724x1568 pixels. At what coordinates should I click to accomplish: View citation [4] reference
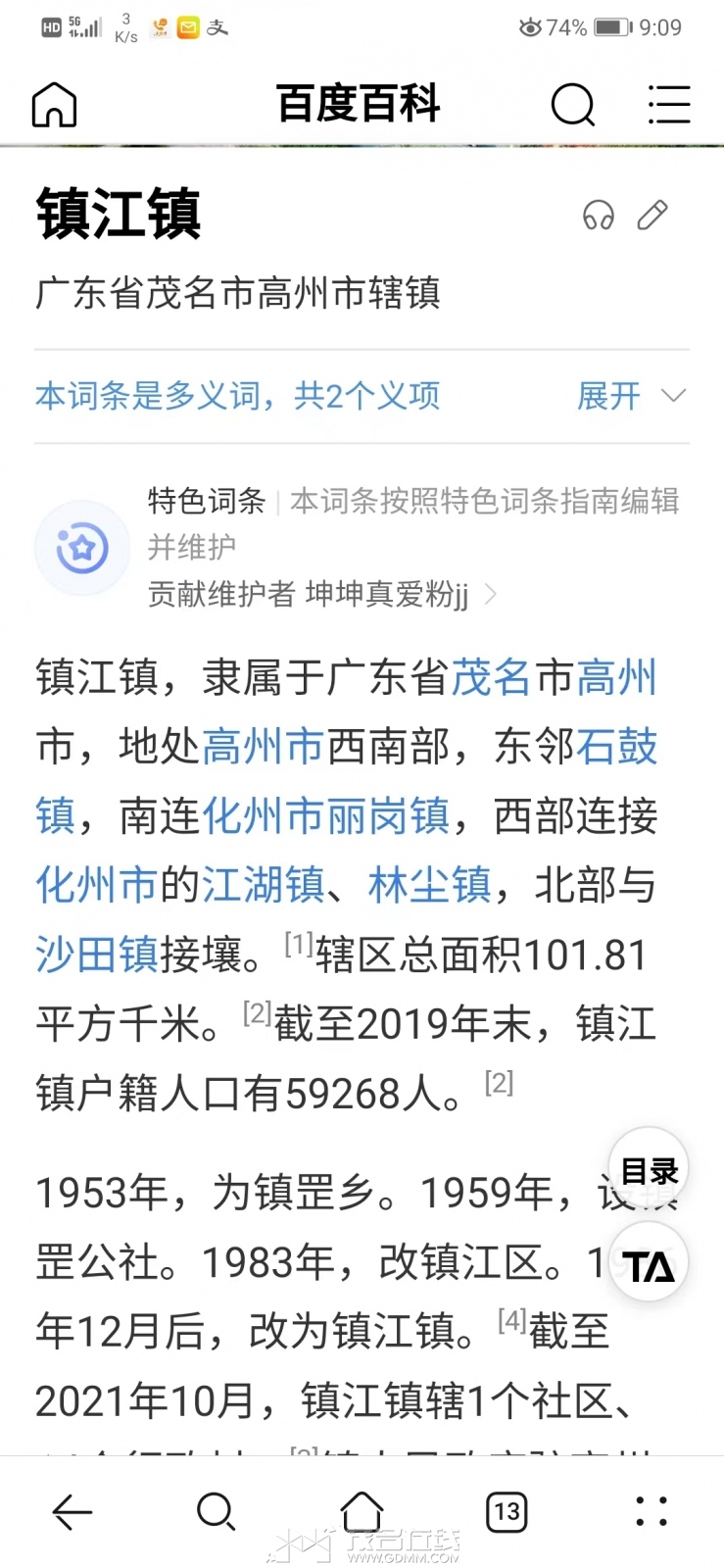click(511, 1320)
